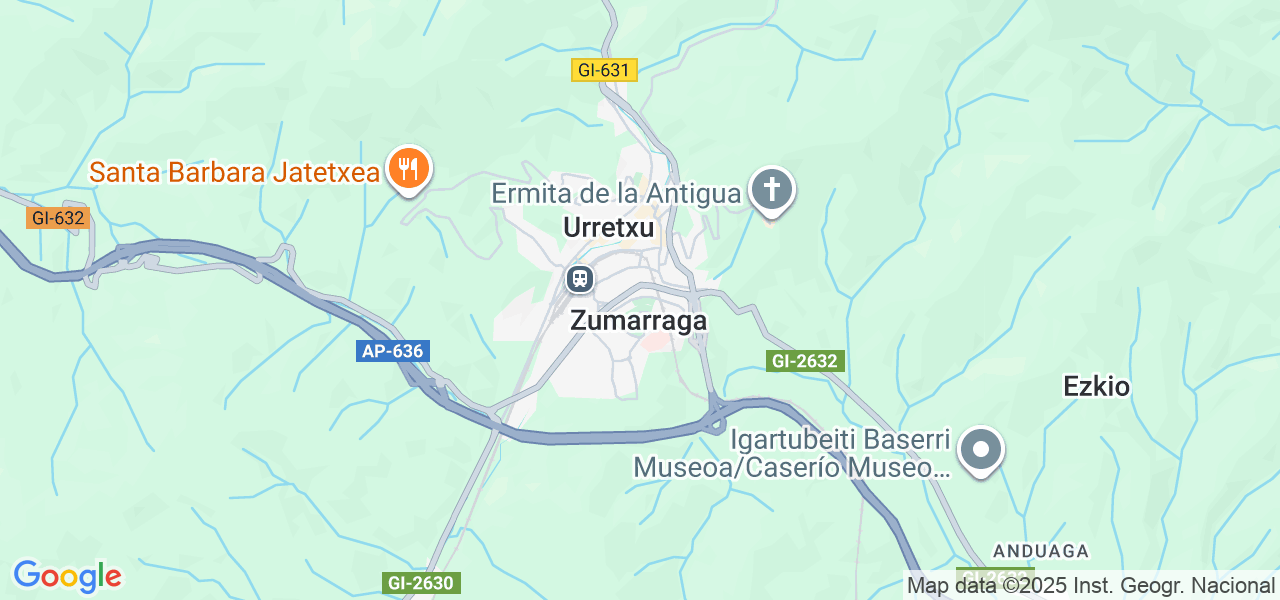Open the Santa Barbara Jatetxea restaurant pin

(x=408, y=169)
